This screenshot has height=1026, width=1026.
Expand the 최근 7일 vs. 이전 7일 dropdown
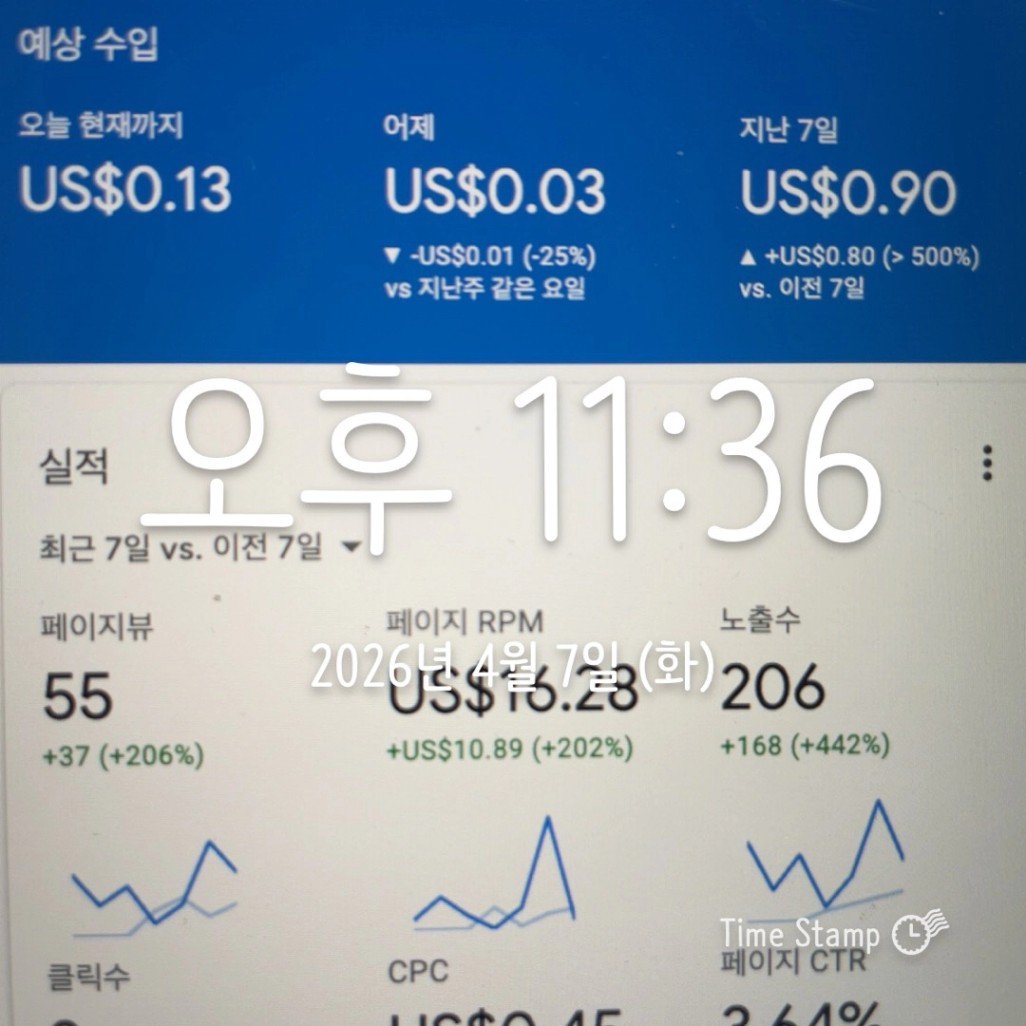coord(200,546)
